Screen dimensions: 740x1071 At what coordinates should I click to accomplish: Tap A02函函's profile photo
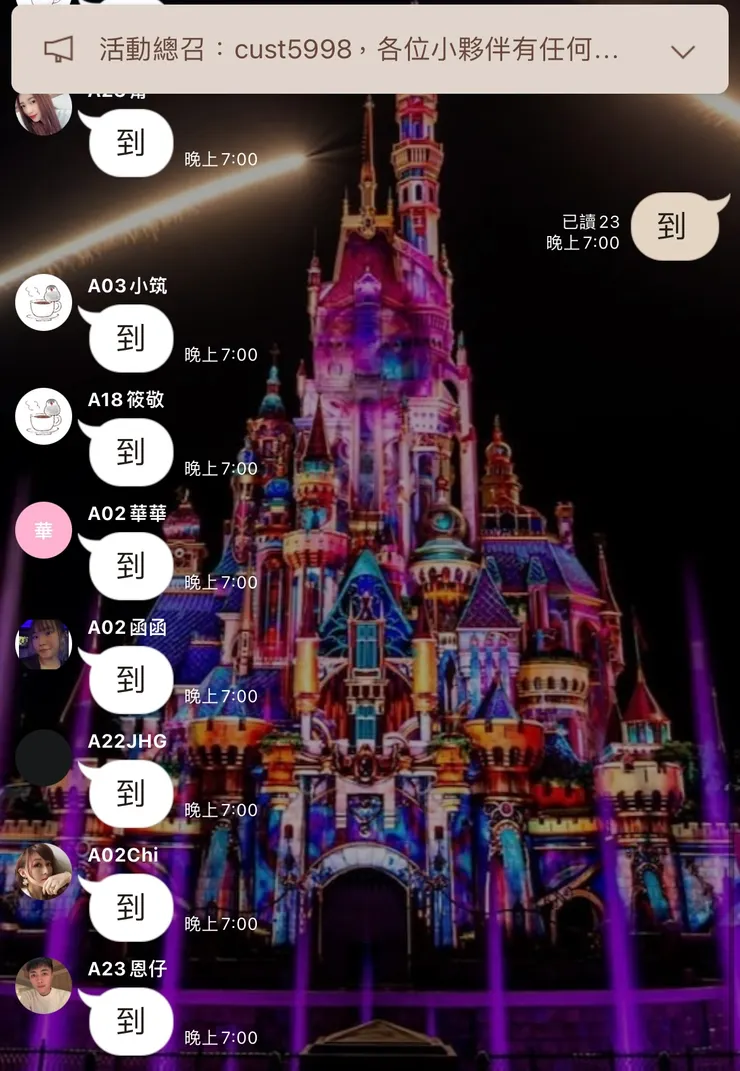(x=44, y=644)
